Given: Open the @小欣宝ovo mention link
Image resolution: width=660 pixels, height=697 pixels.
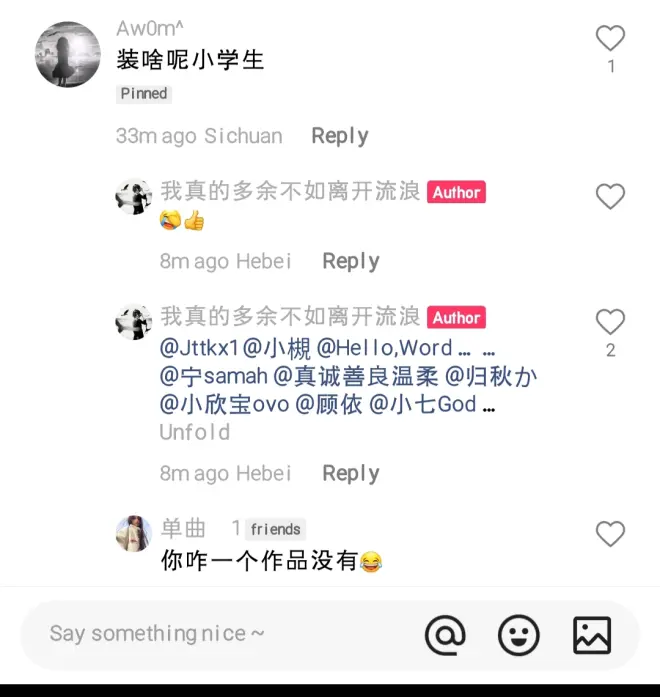Looking at the screenshot, I should pyautogui.click(x=224, y=404).
